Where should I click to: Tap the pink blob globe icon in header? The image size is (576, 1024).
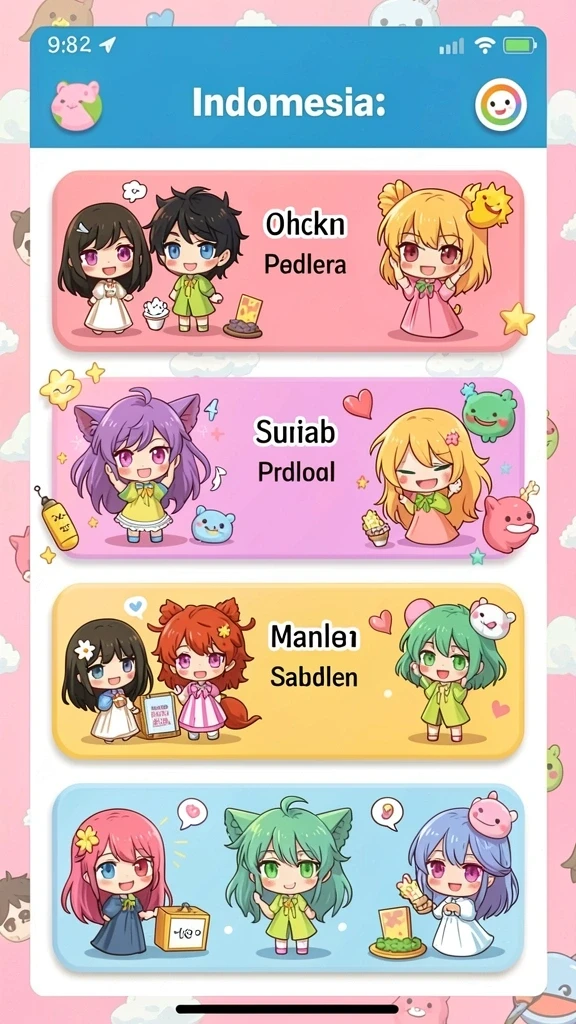[x=76, y=105]
